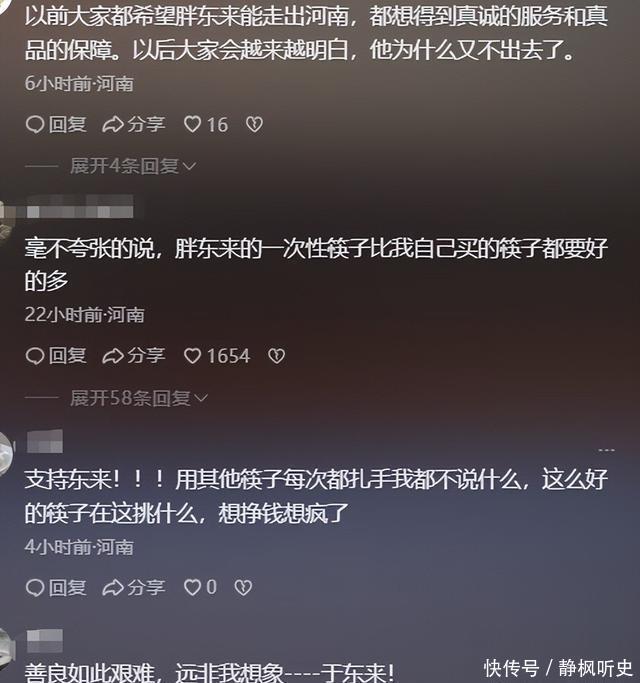
Task: Expand the 4 replies (展开4条回复)
Action: 133,166
